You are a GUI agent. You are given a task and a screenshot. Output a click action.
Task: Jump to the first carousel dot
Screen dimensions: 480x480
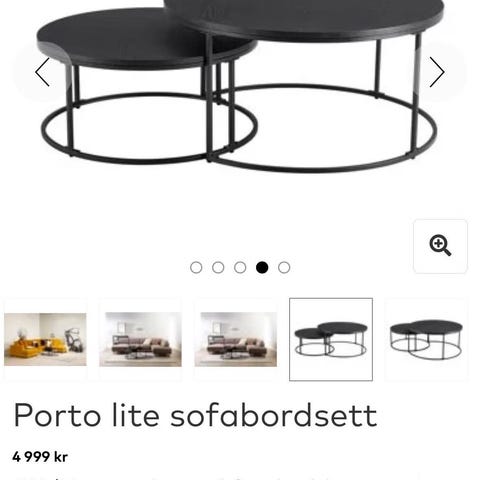[196, 267]
